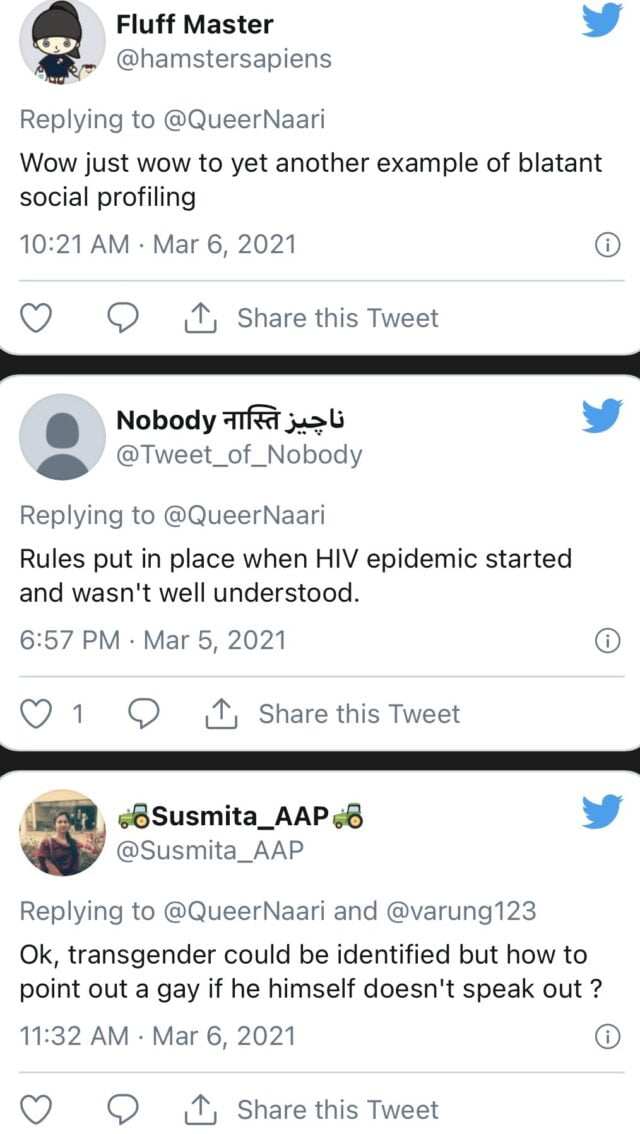Open the @Susmita_AAP handle link

point(210,851)
